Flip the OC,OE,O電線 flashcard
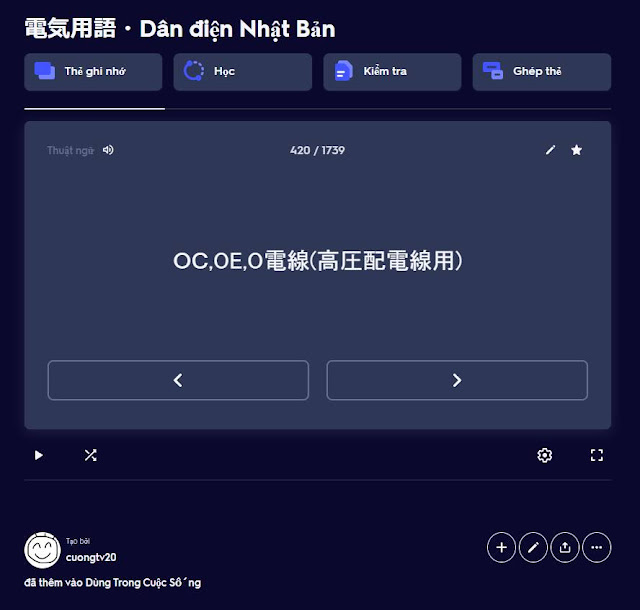 (x=317, y=262)
